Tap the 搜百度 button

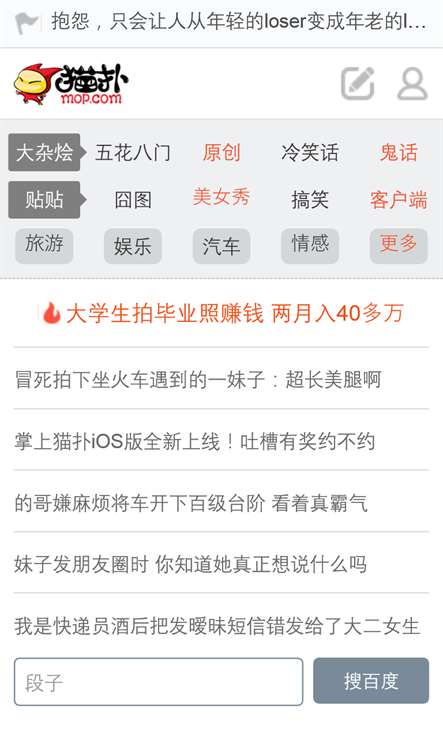click(x=371, y=681)
